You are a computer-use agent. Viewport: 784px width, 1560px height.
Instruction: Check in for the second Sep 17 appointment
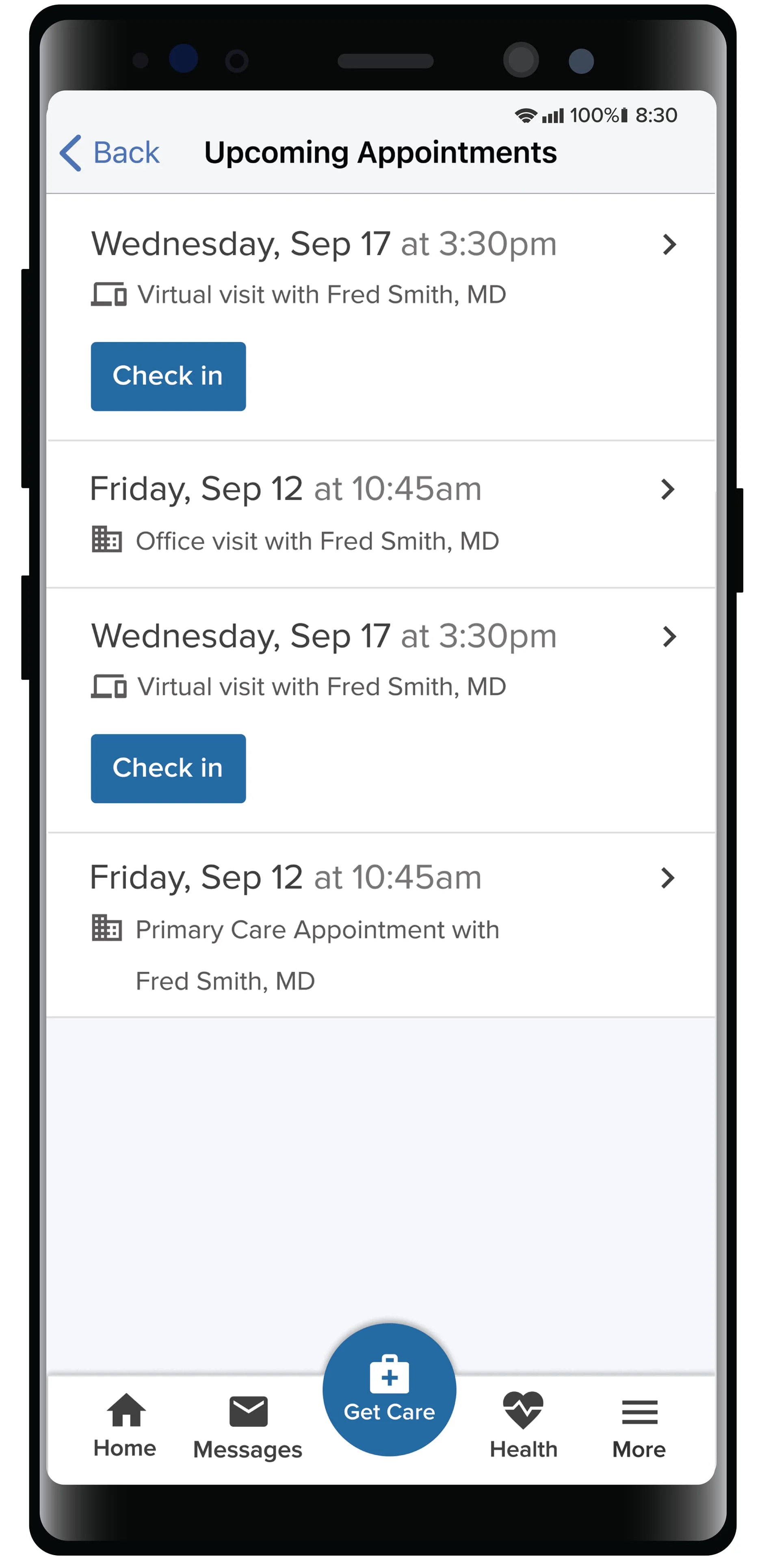[x=168, y=768]
